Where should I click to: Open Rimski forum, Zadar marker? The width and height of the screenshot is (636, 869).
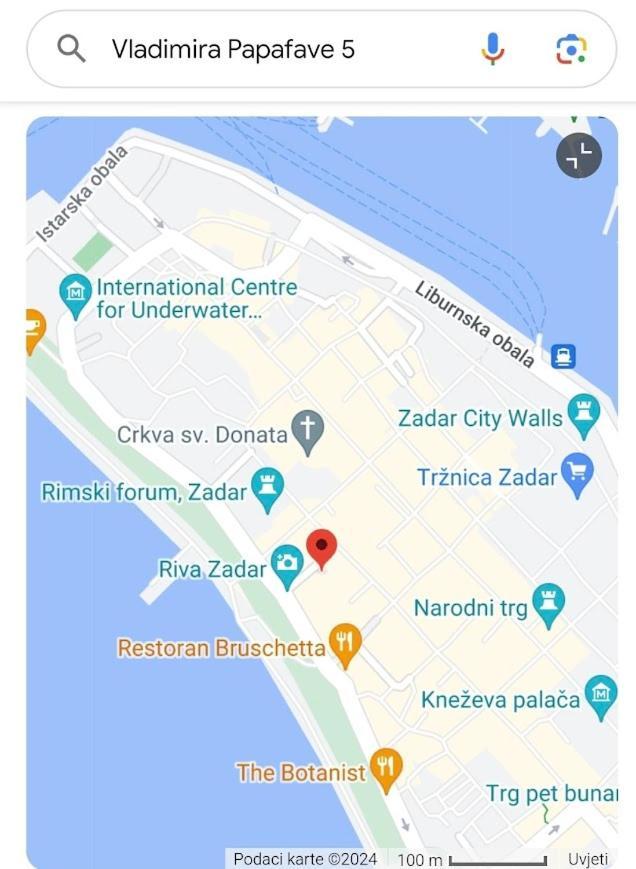click(x=268, y=487)
